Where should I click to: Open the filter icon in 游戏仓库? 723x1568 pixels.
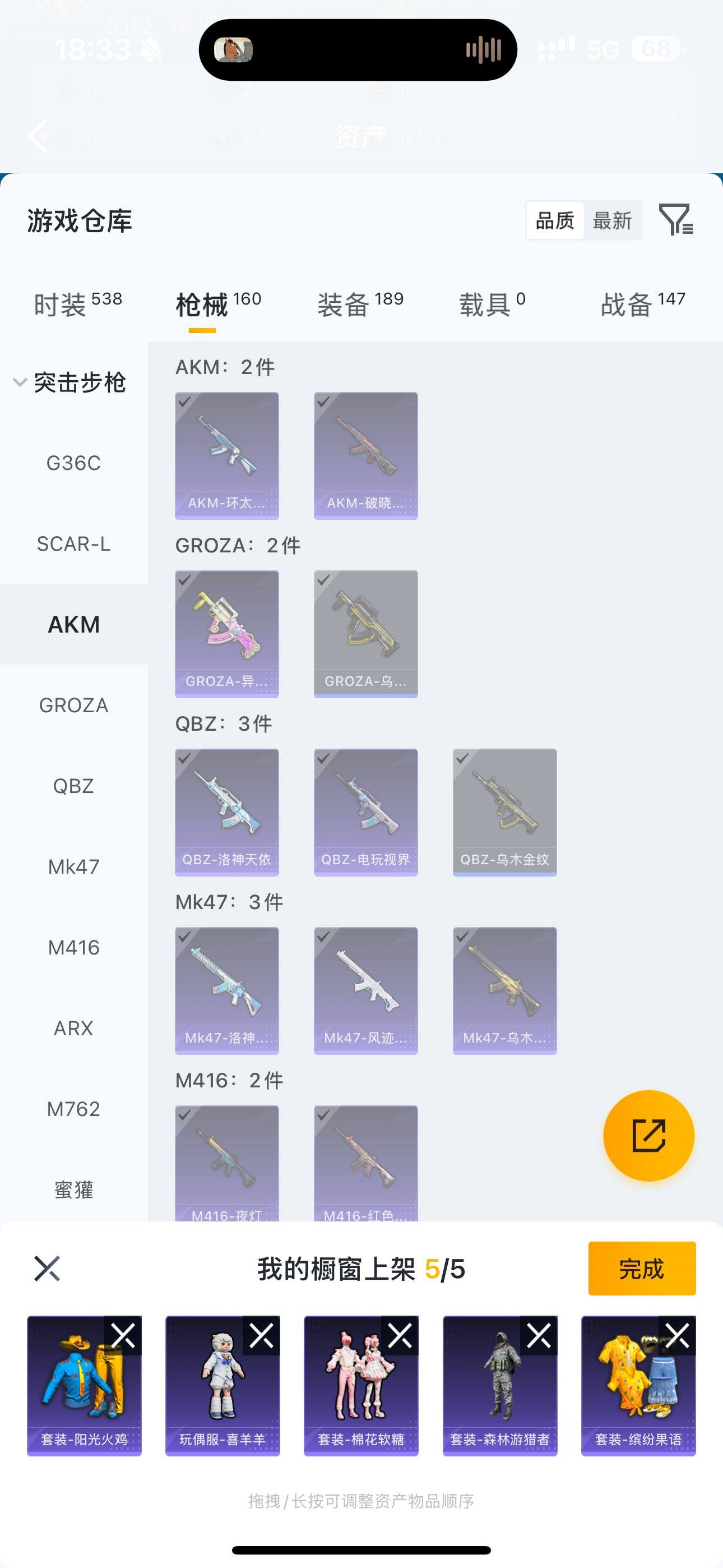675,220
